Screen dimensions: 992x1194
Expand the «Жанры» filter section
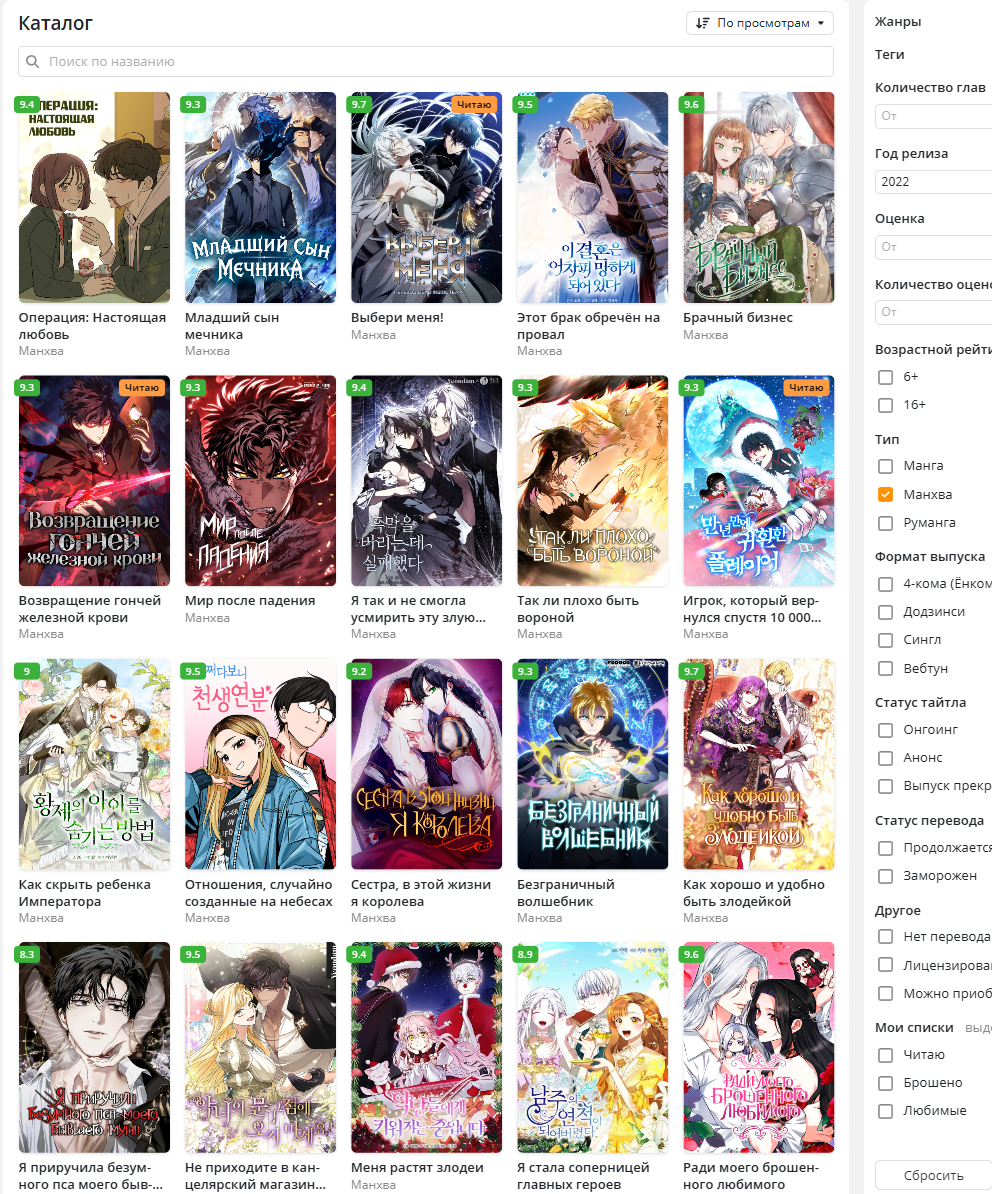click(x=898, y=22)
